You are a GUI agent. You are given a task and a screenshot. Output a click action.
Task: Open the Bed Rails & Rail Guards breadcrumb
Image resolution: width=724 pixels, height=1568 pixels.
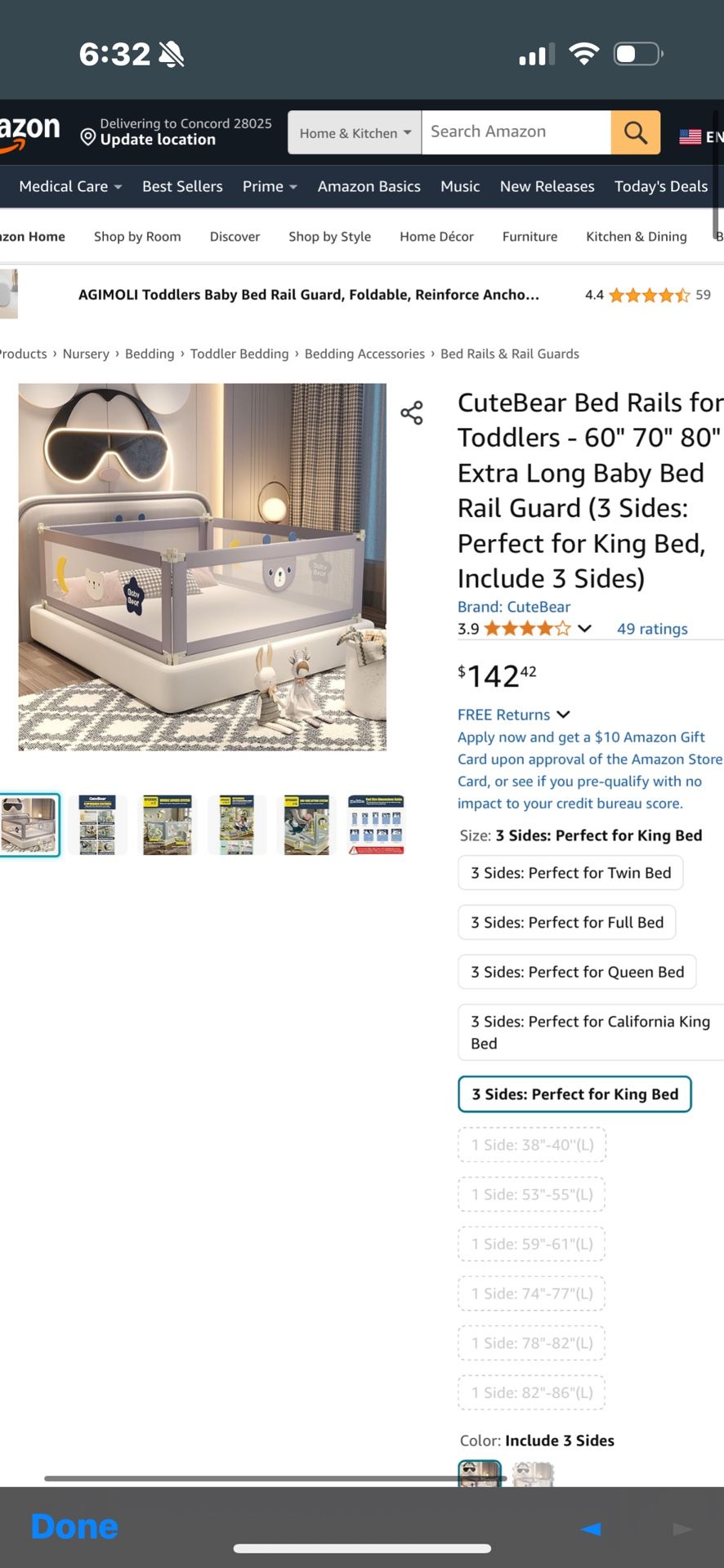coord(509,354)
